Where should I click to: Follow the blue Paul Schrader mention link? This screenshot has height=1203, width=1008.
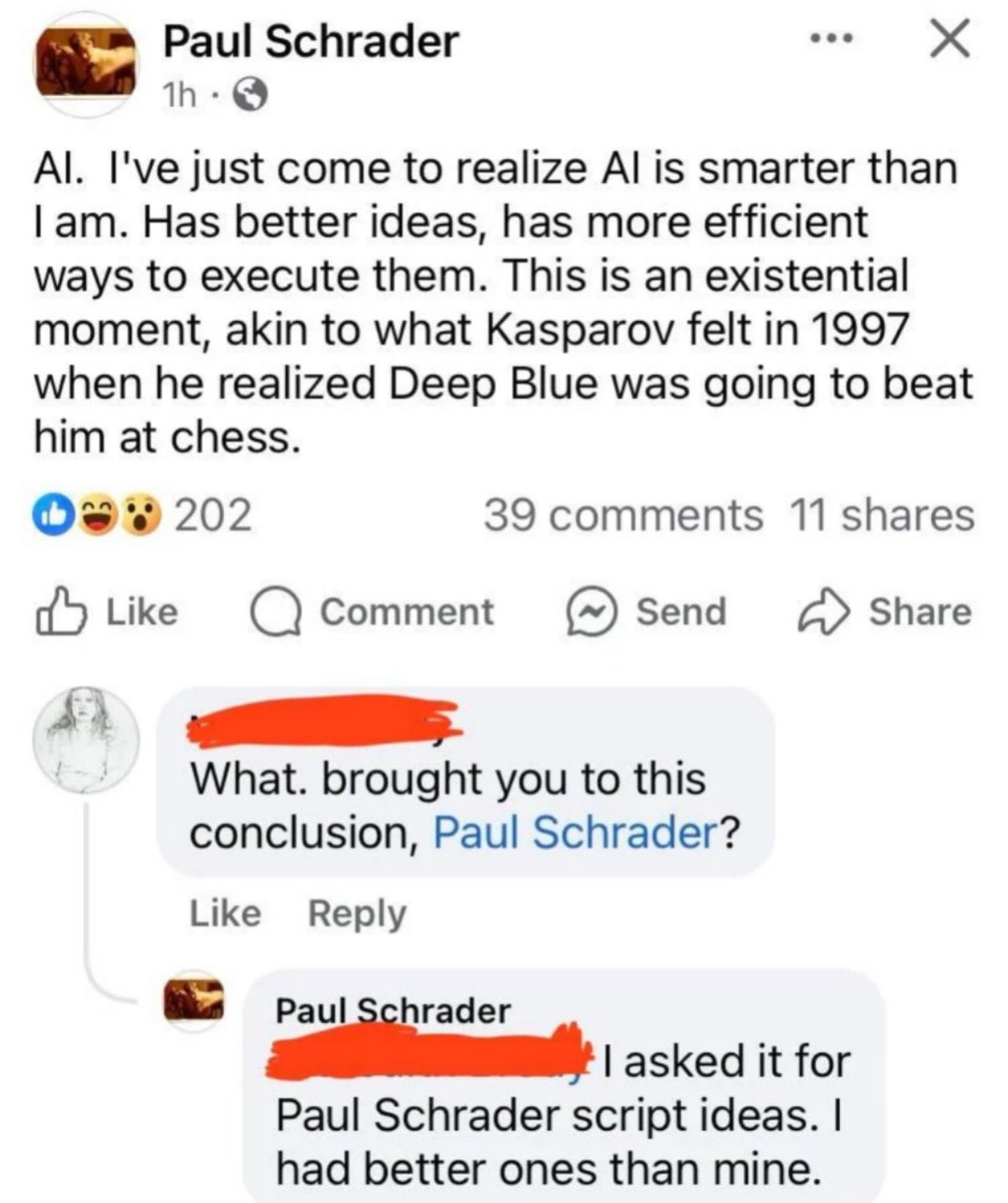576,832
